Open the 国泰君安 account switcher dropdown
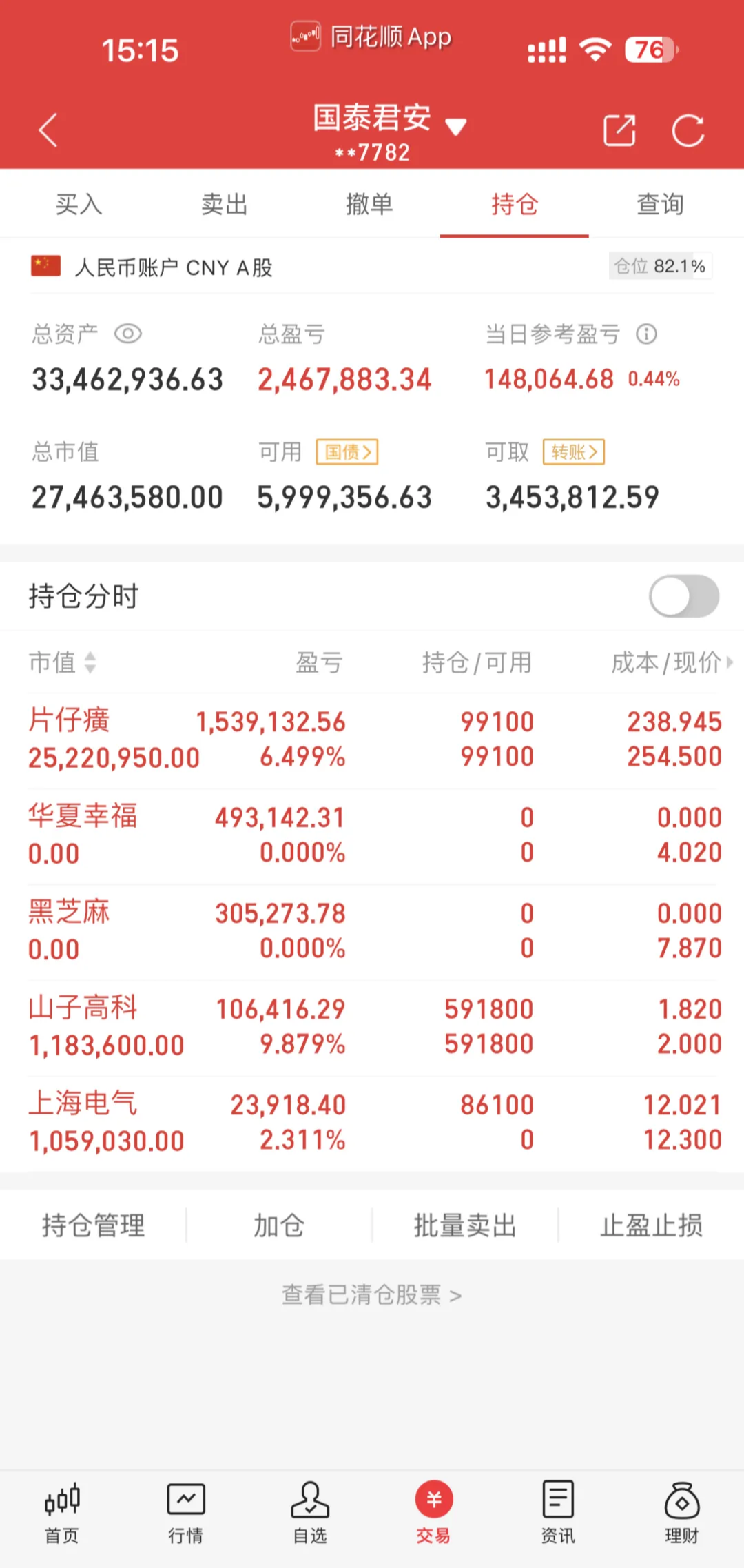Screen dimensions: 744x1568 tap(389, 132)
